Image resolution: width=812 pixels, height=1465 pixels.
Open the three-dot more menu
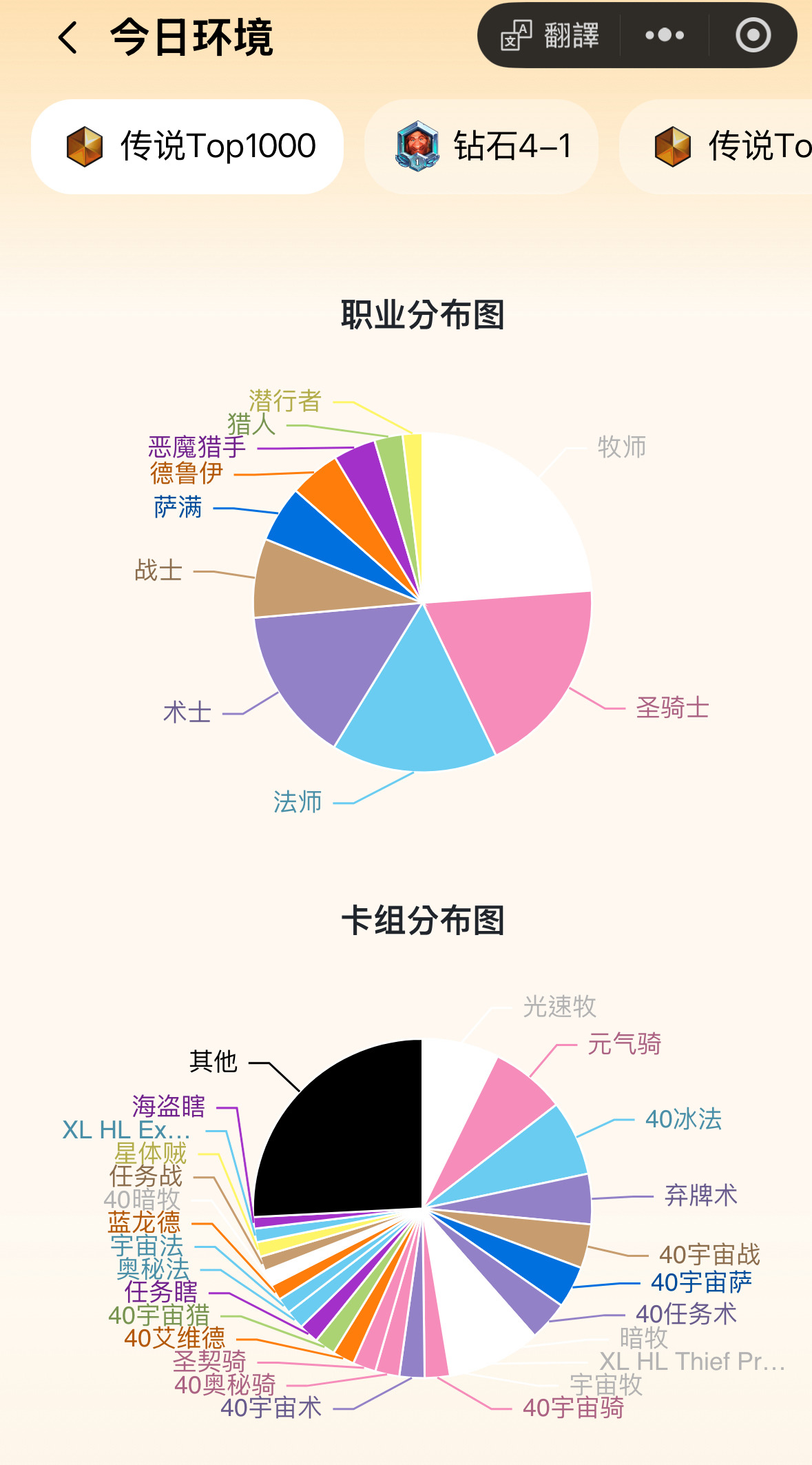point(665,35)
